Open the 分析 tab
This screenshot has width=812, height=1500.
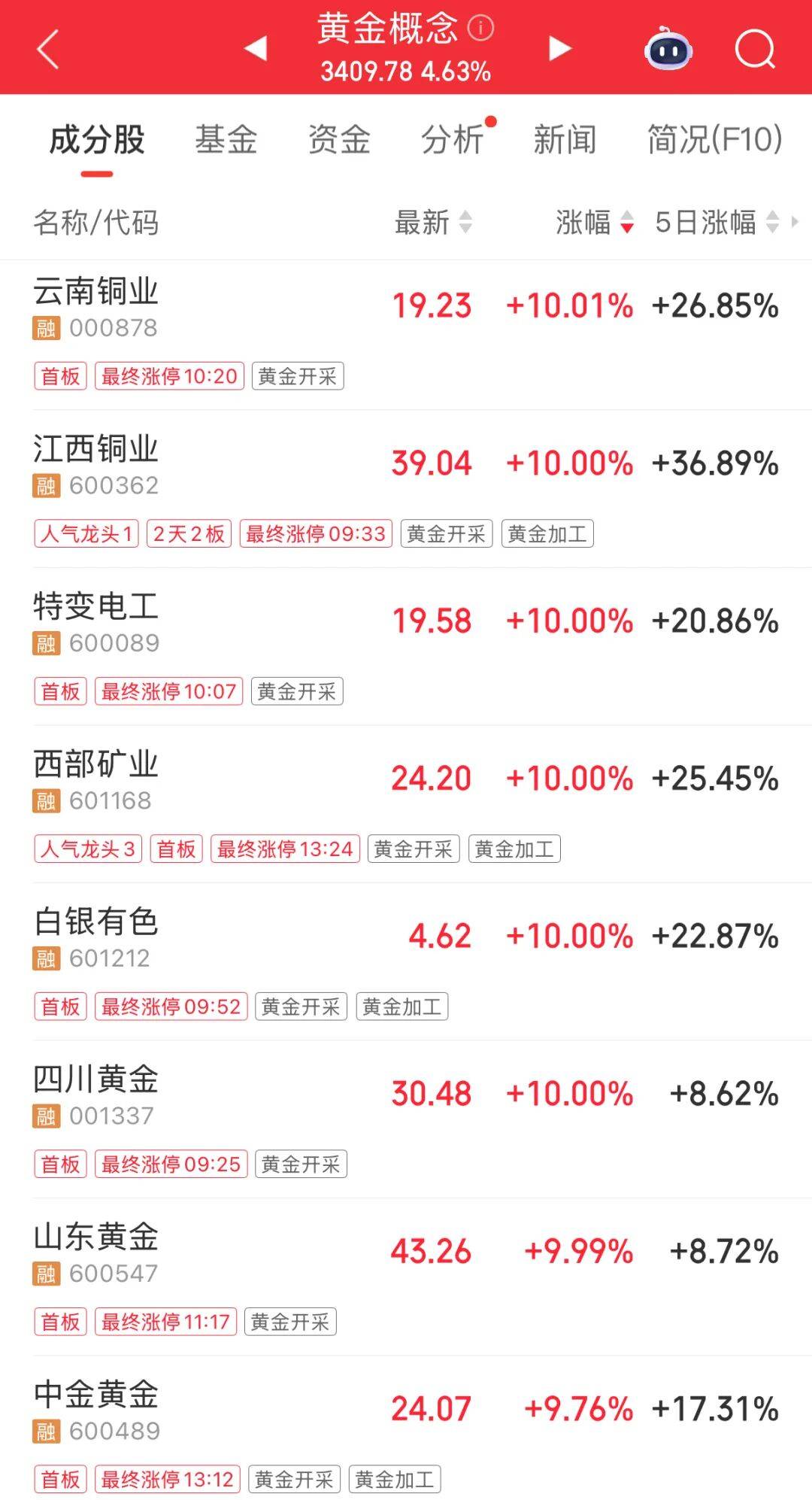click(x=452, y=140)
